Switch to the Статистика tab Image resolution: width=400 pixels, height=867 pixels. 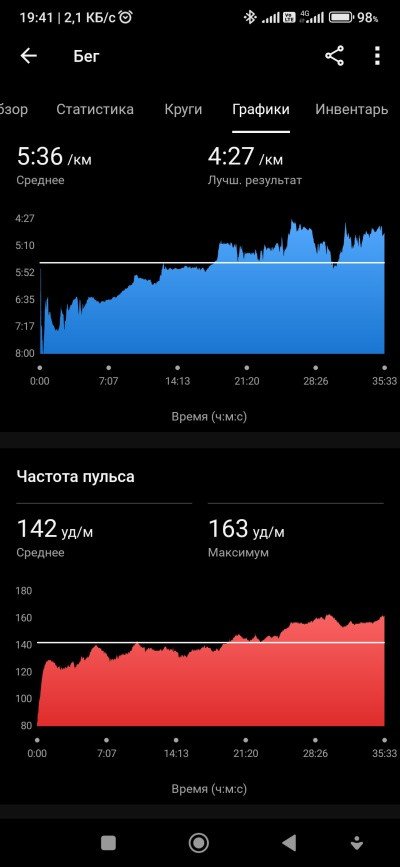[95, 109]
